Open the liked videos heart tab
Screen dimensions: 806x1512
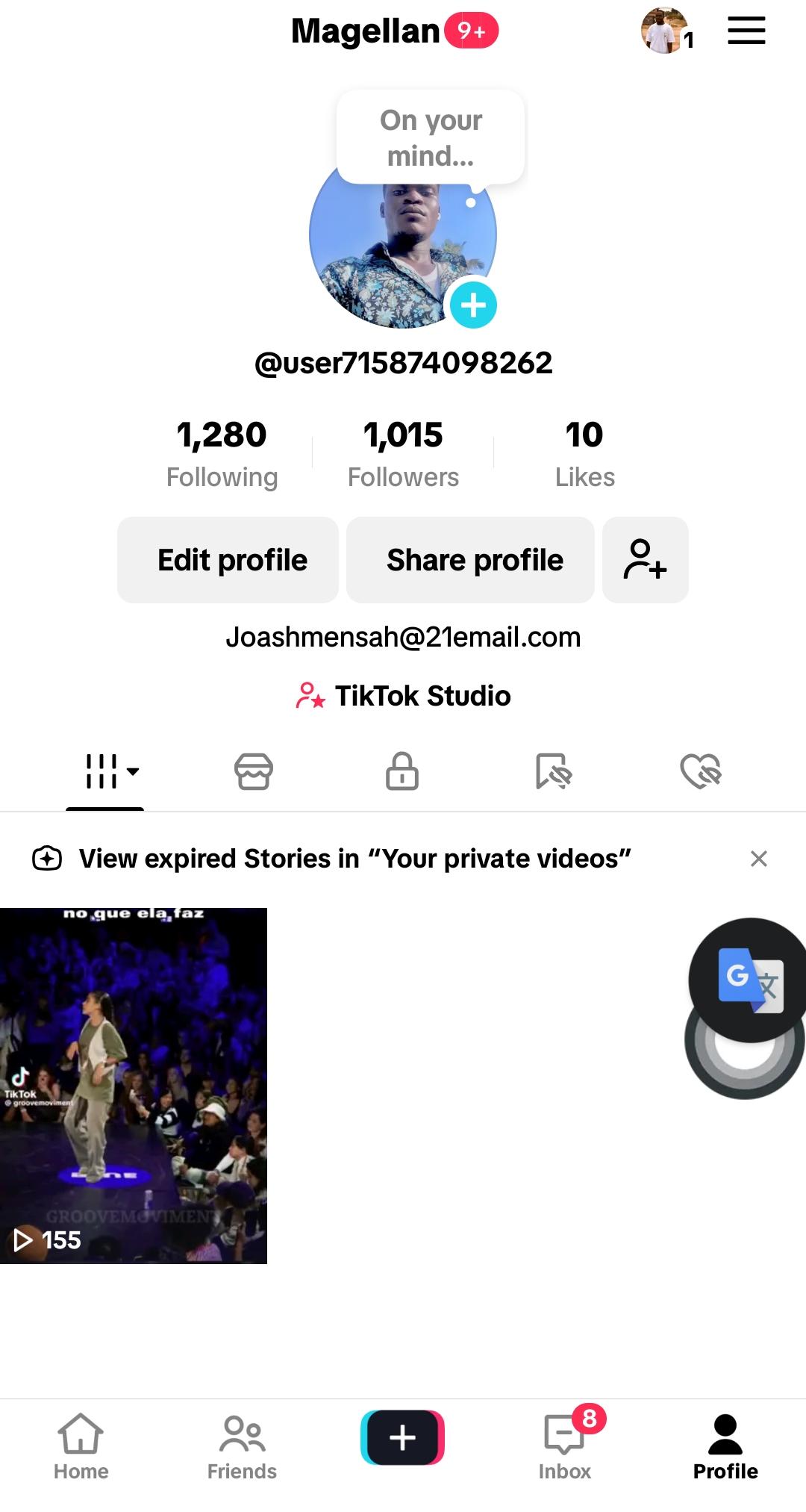(701, 771)
